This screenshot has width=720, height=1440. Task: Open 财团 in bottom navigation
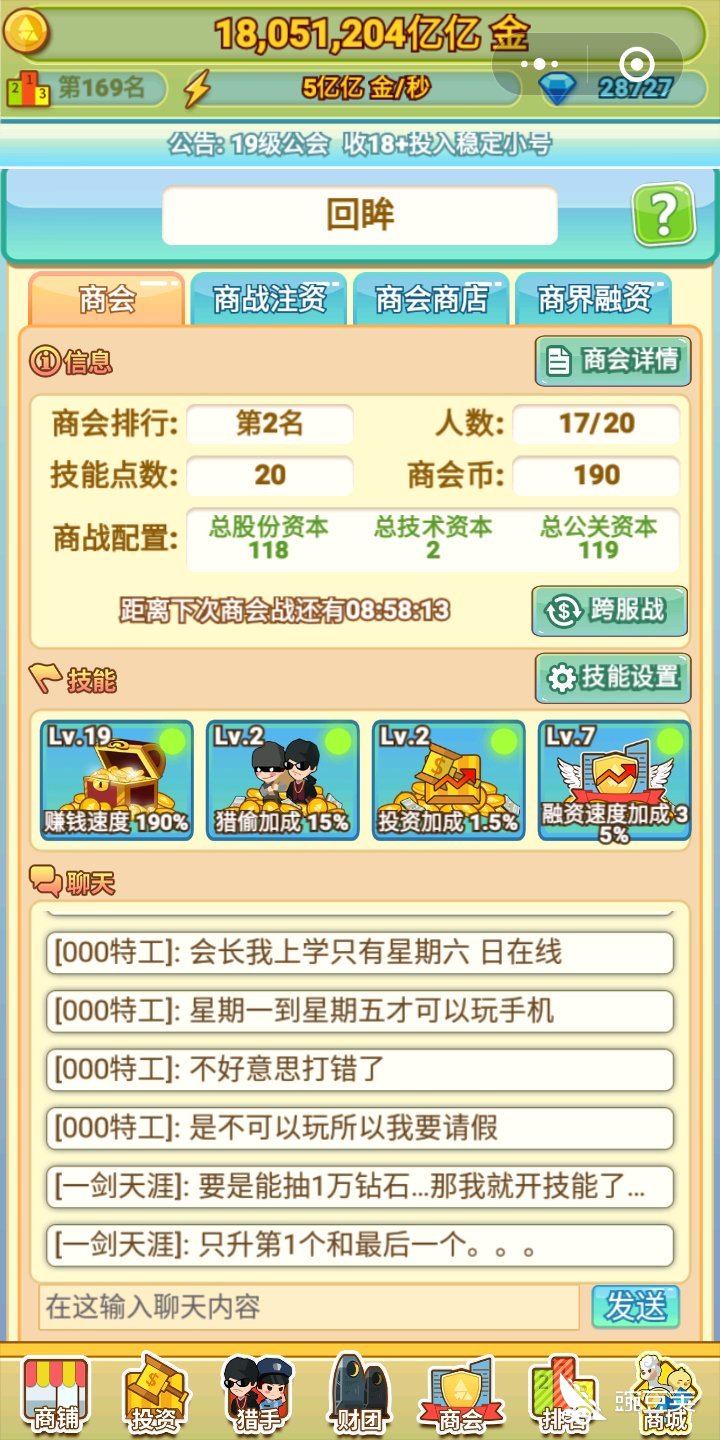point(357,1394)
